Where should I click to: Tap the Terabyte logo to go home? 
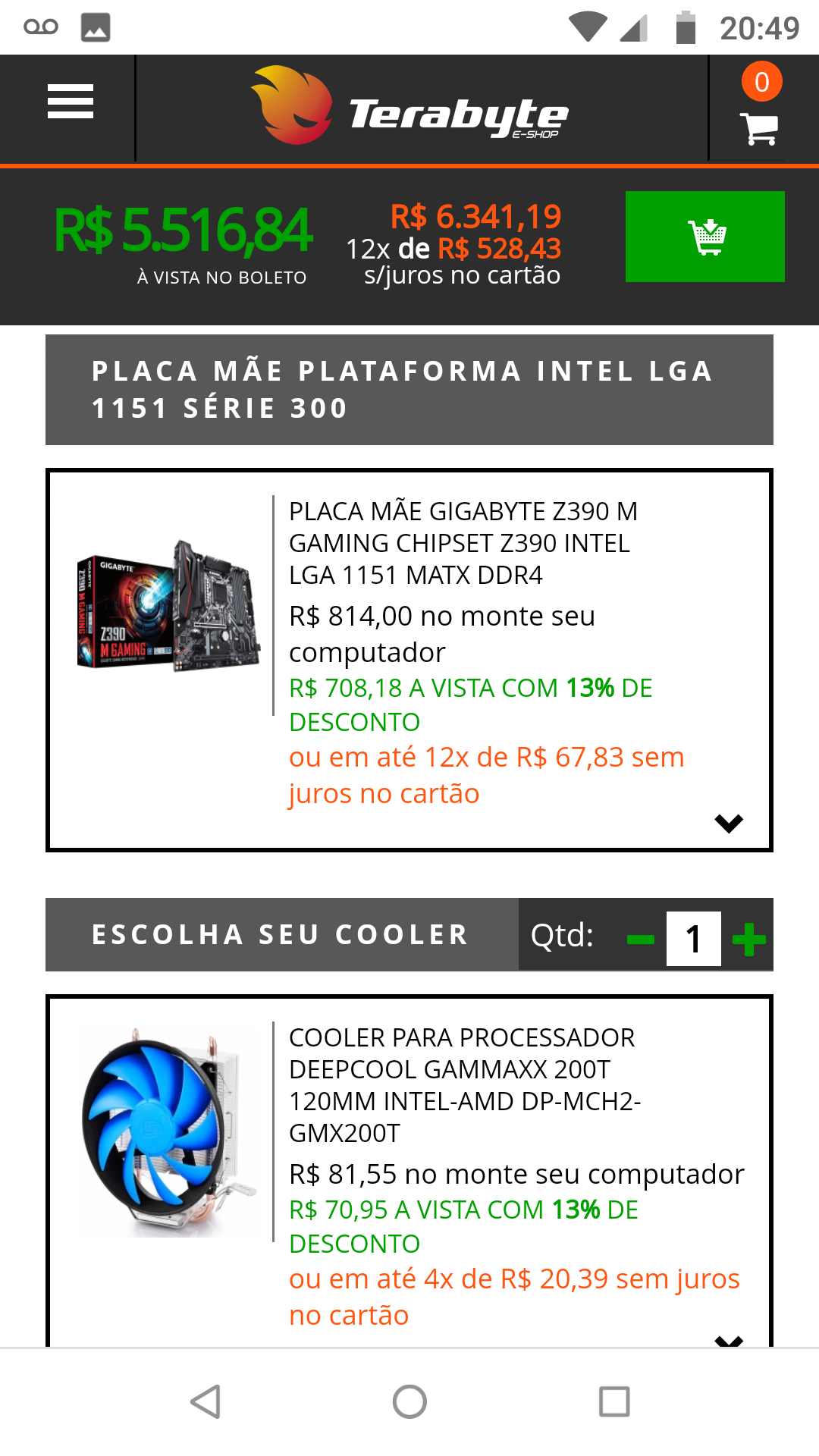tap(409, 106)
